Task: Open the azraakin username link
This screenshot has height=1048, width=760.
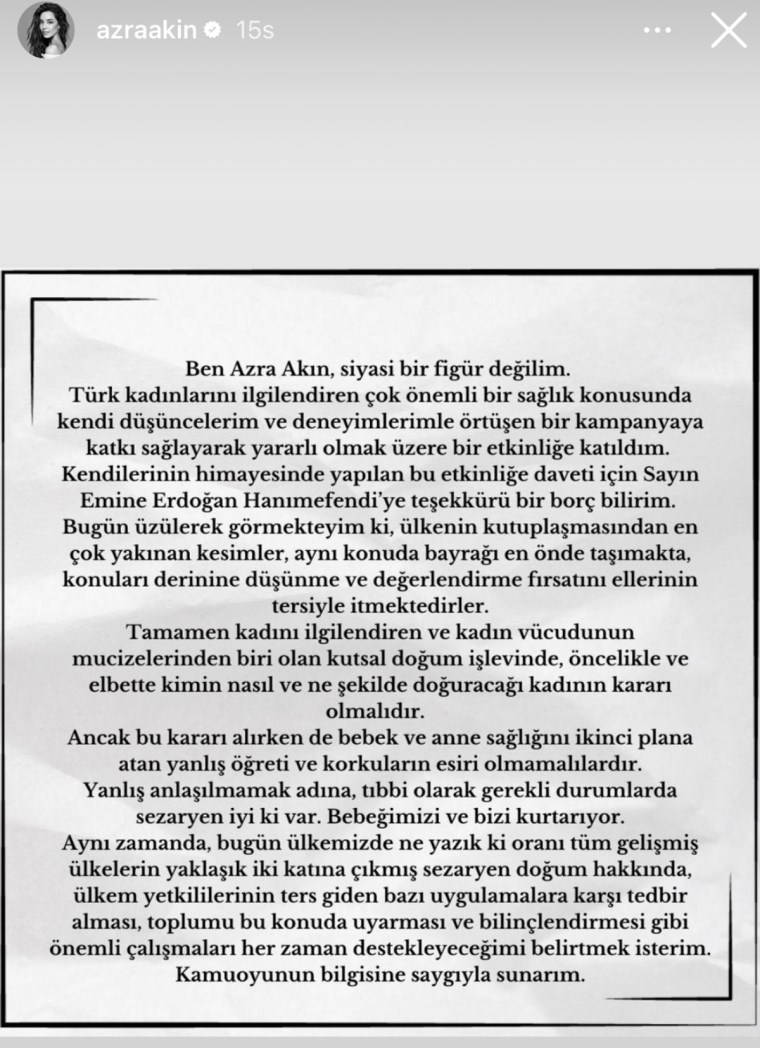Action: (145, 31)
